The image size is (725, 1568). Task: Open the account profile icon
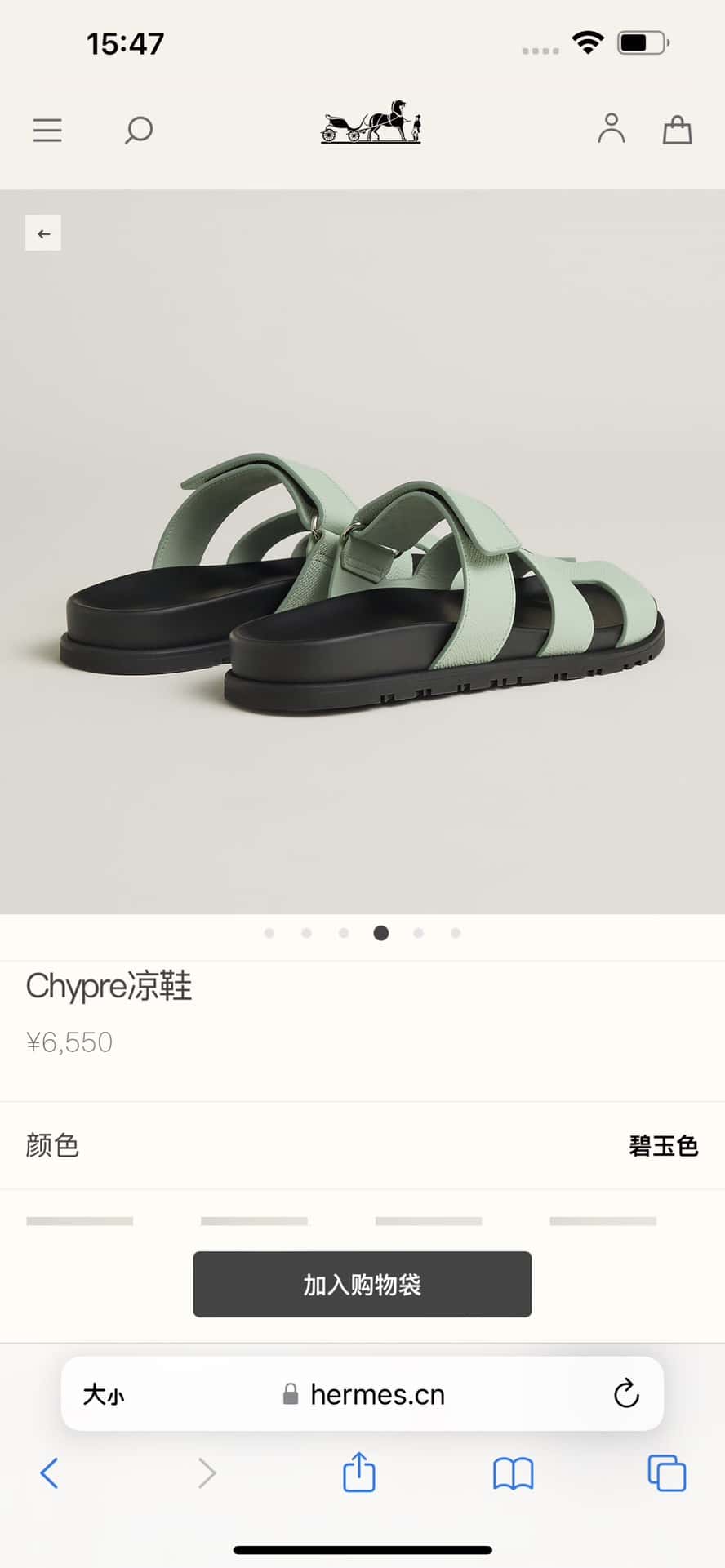pyautogui.click(x=611, y=129)
